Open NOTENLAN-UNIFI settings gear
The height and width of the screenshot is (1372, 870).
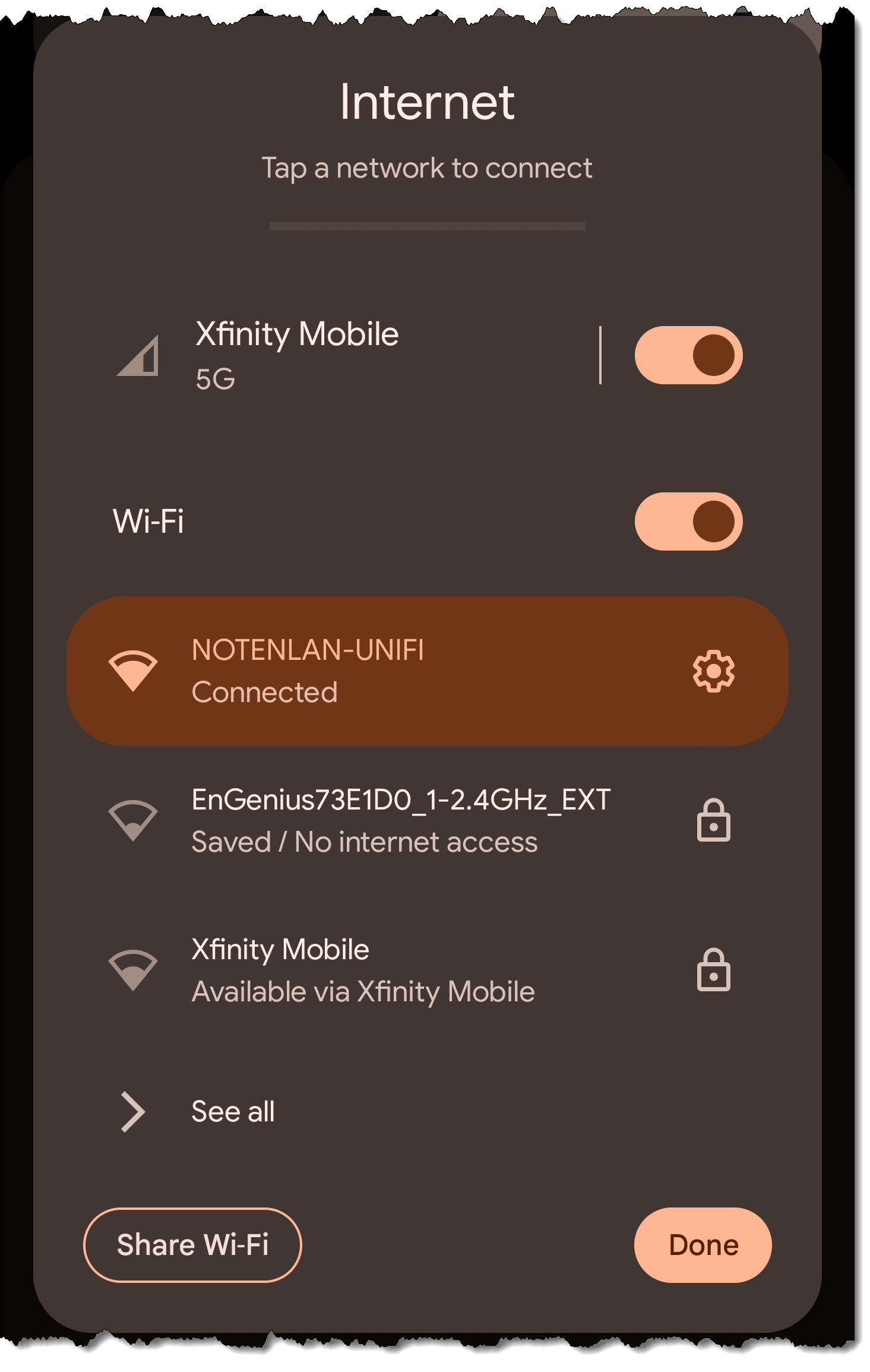(713, 671)
